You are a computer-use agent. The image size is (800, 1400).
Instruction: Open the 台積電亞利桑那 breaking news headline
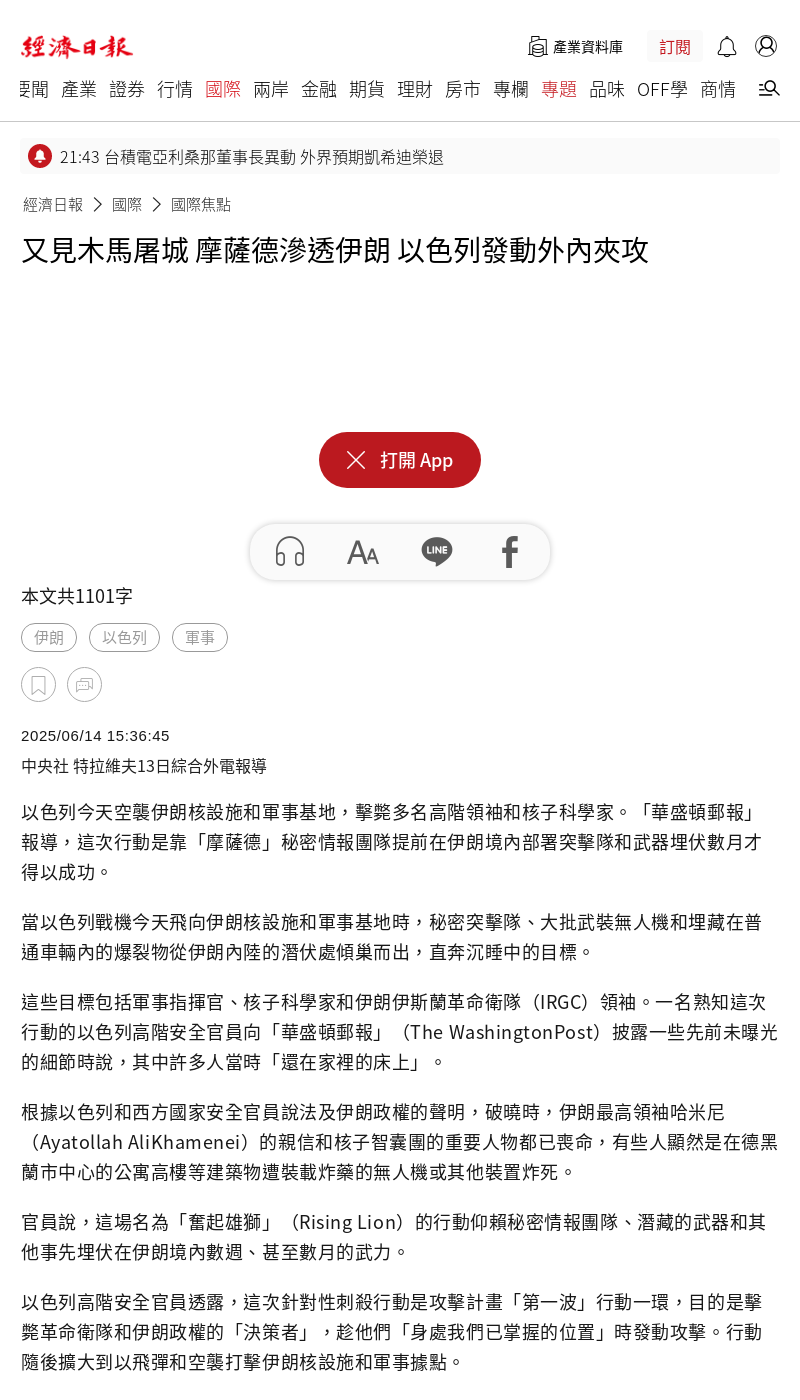(251, 157)
